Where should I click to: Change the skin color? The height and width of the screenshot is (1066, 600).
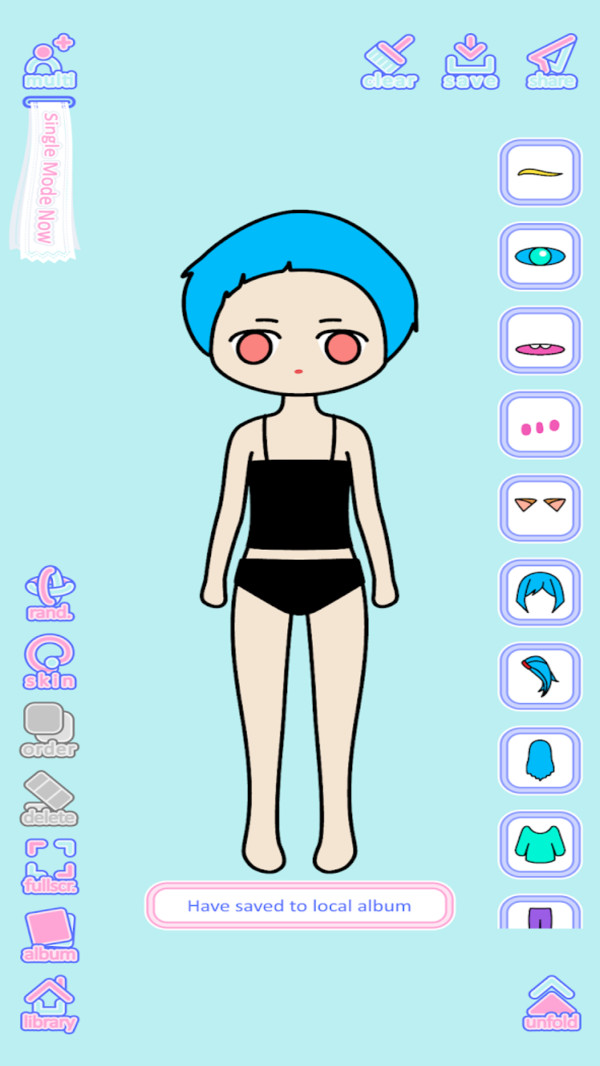click(x=50, y=664)
